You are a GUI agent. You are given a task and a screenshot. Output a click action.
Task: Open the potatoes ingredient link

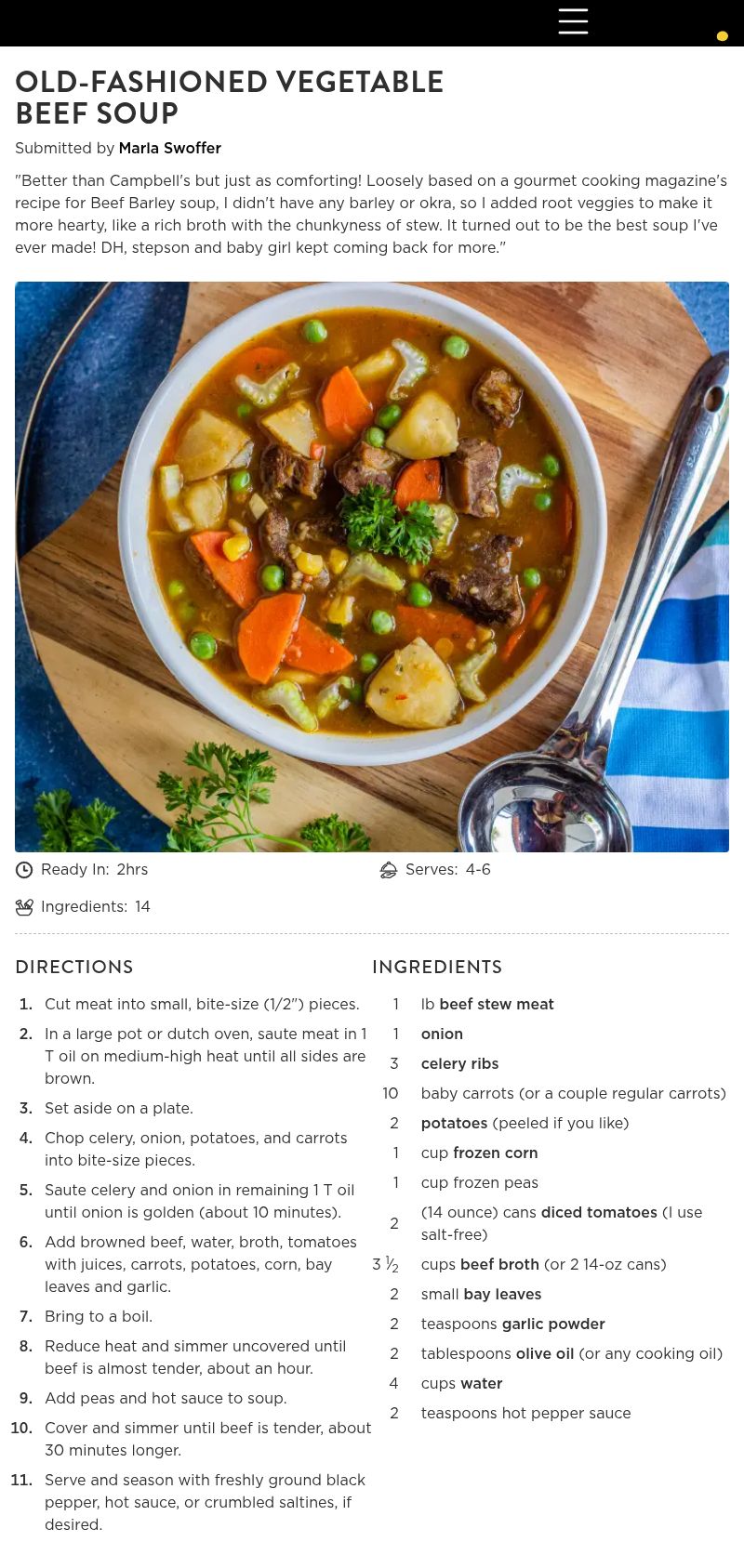(454, 1124)
